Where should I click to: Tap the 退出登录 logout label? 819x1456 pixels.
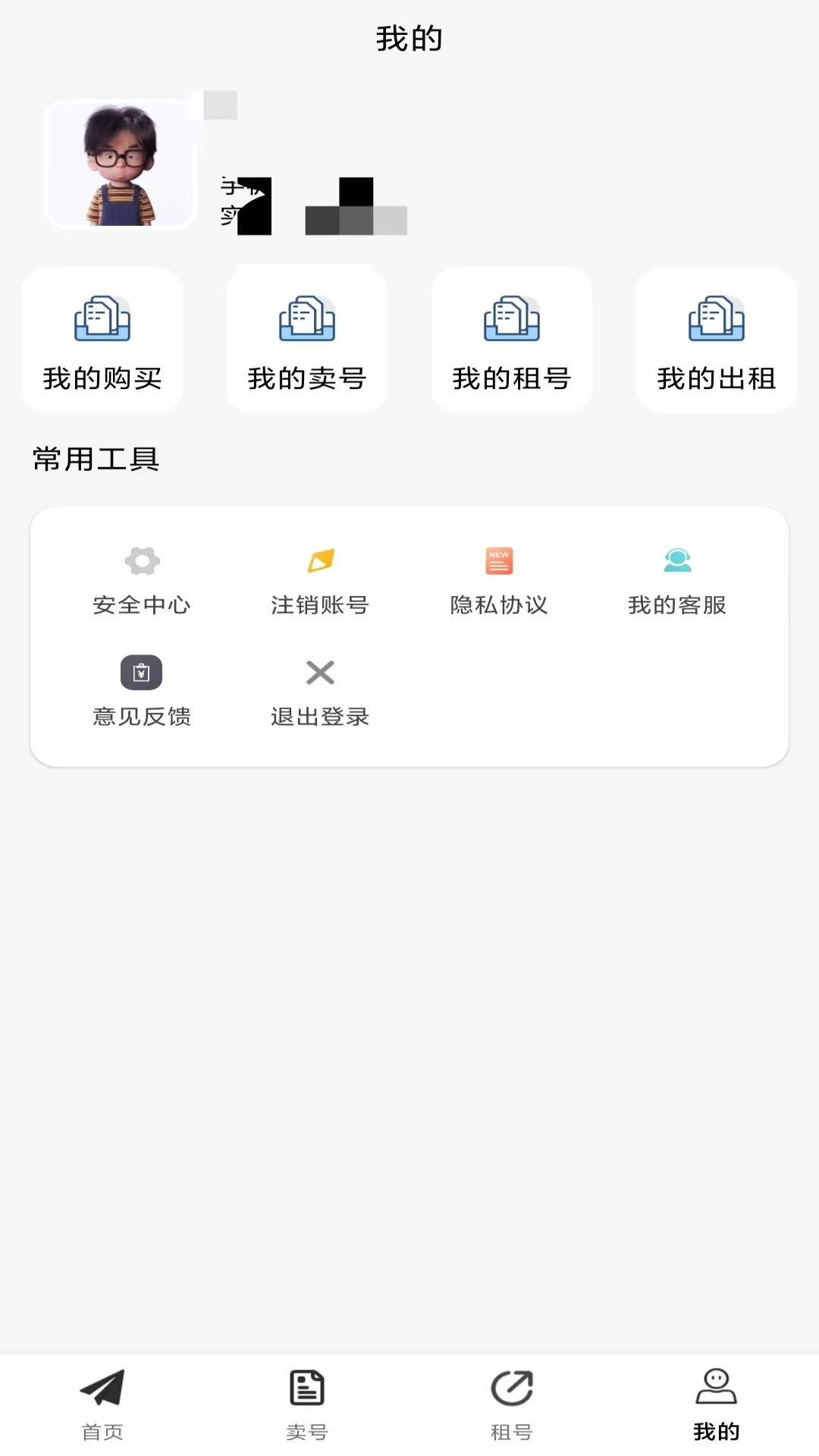click(x=320, y=717)
